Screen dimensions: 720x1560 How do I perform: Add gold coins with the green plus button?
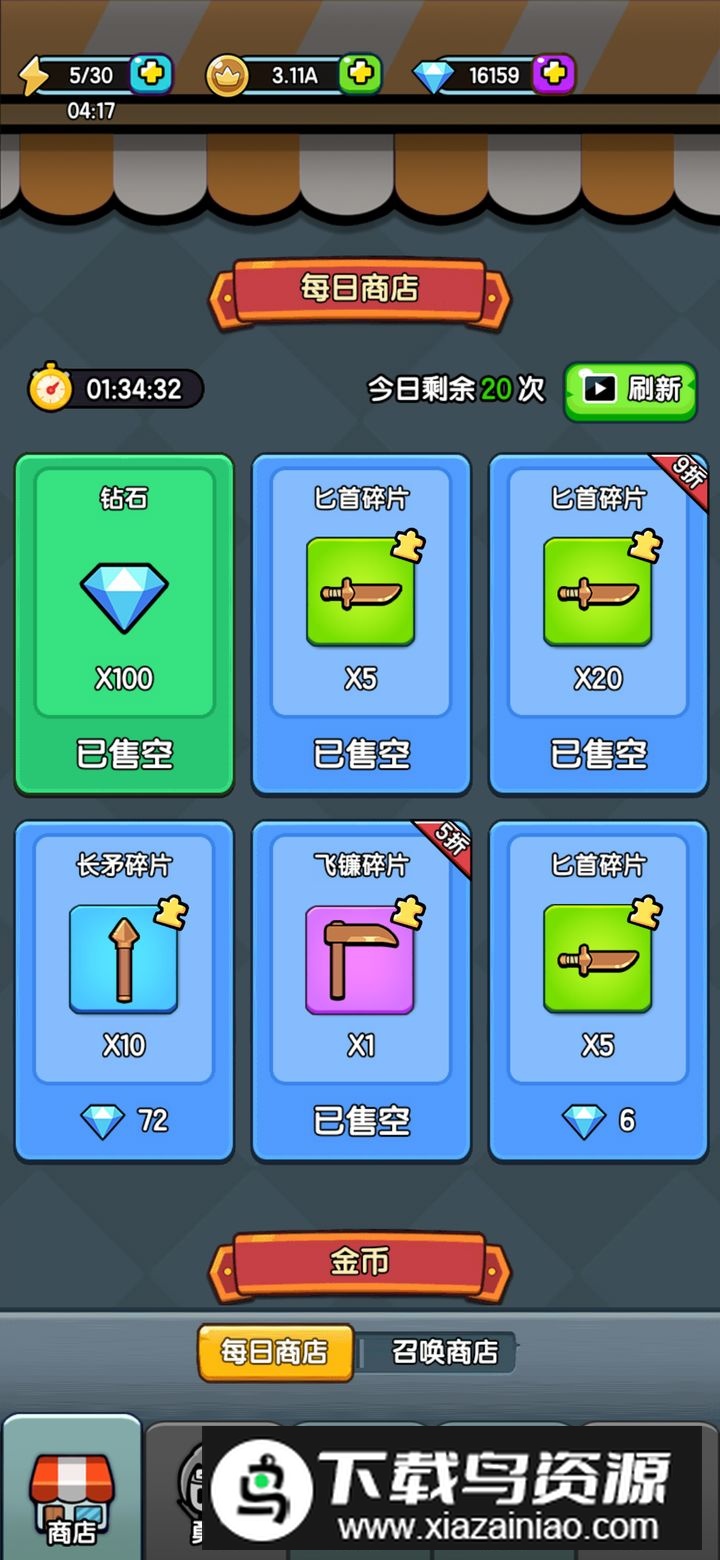pyautogui.click(x=360, y=74)
